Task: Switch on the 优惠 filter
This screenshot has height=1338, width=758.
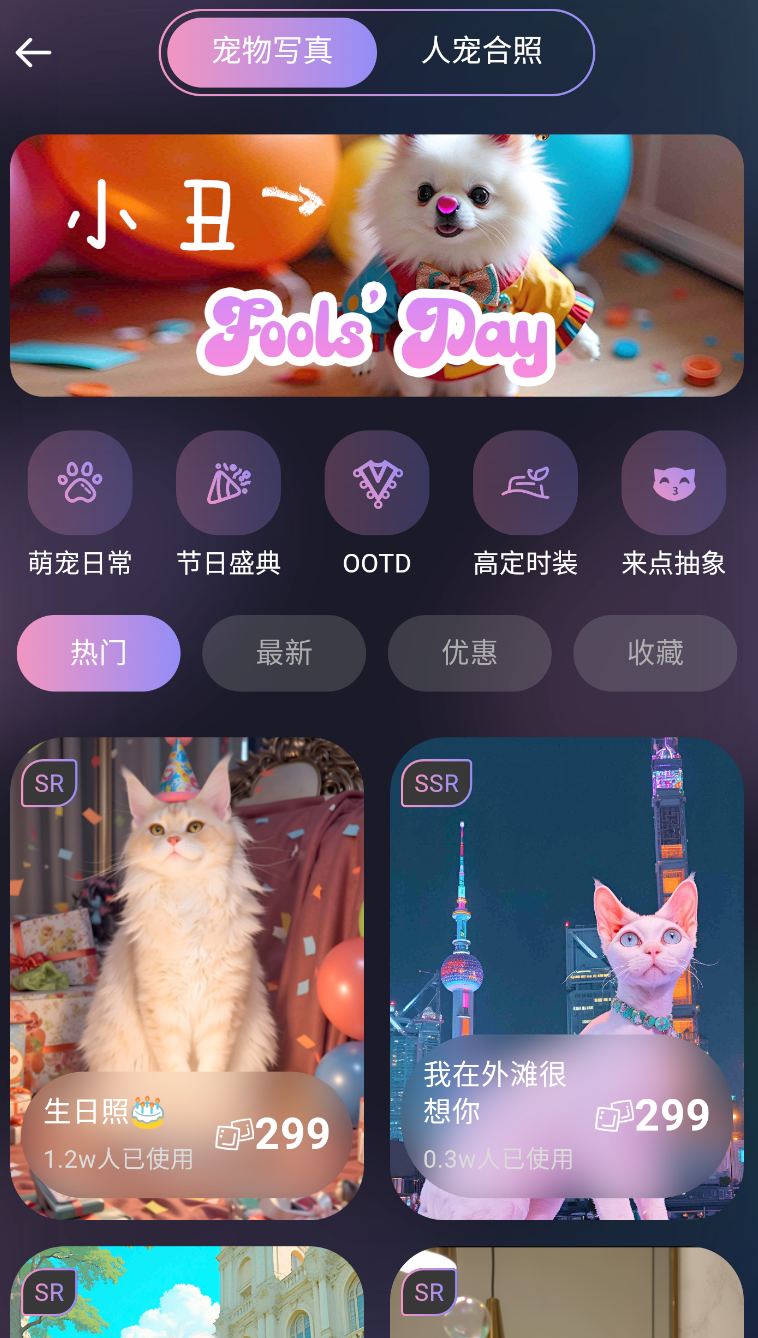Action: [469, 653]
